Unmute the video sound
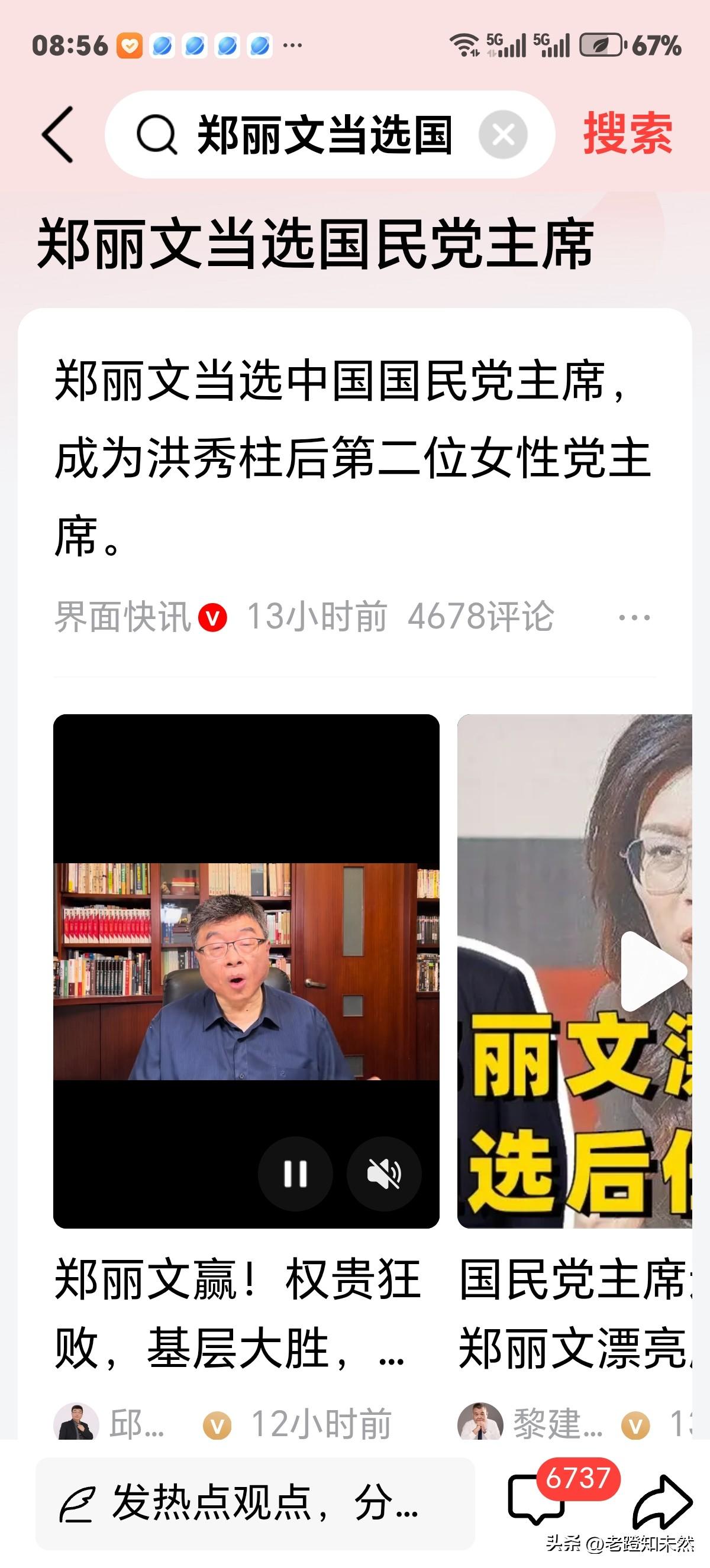This screenshot has height=1568, width=710. coord(383,1173)
